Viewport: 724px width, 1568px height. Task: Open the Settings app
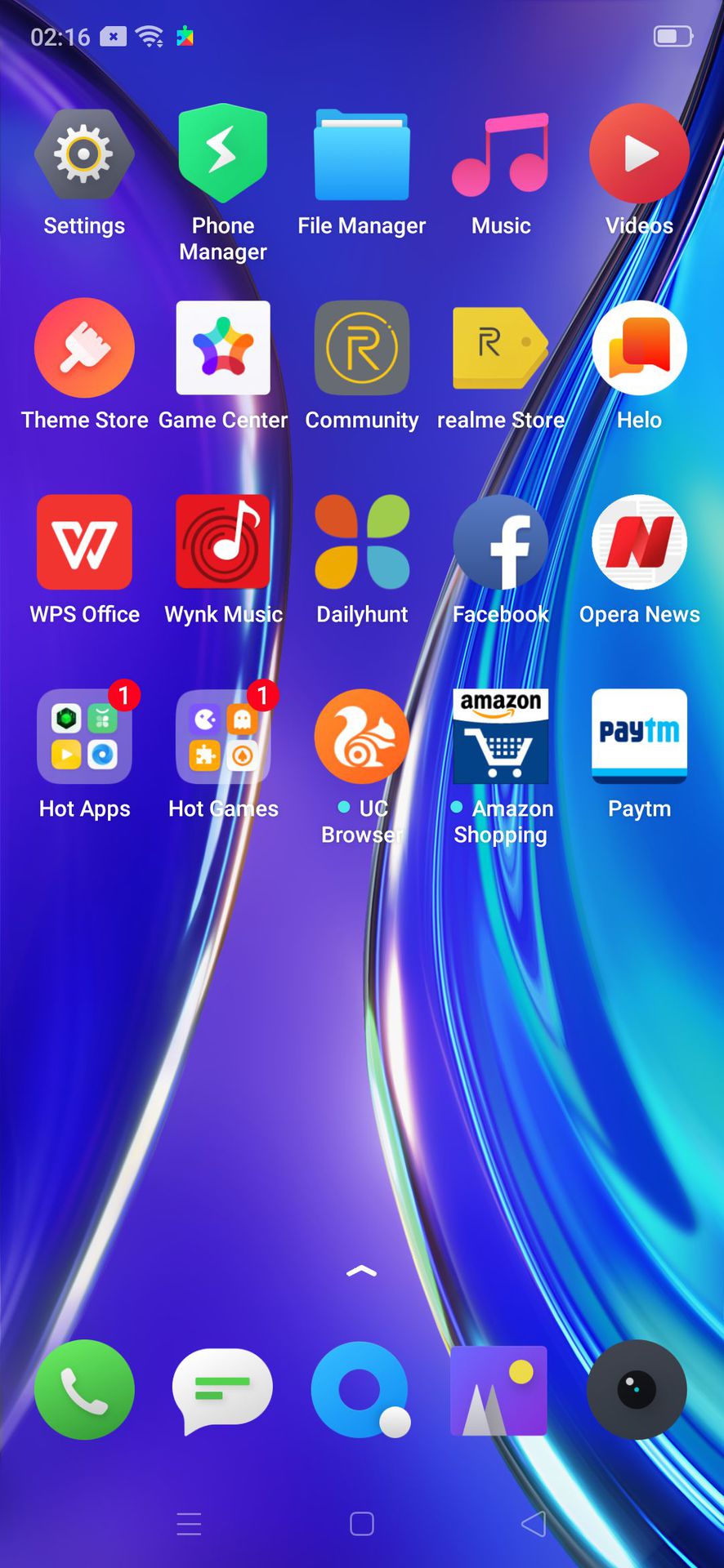(84, 154)
